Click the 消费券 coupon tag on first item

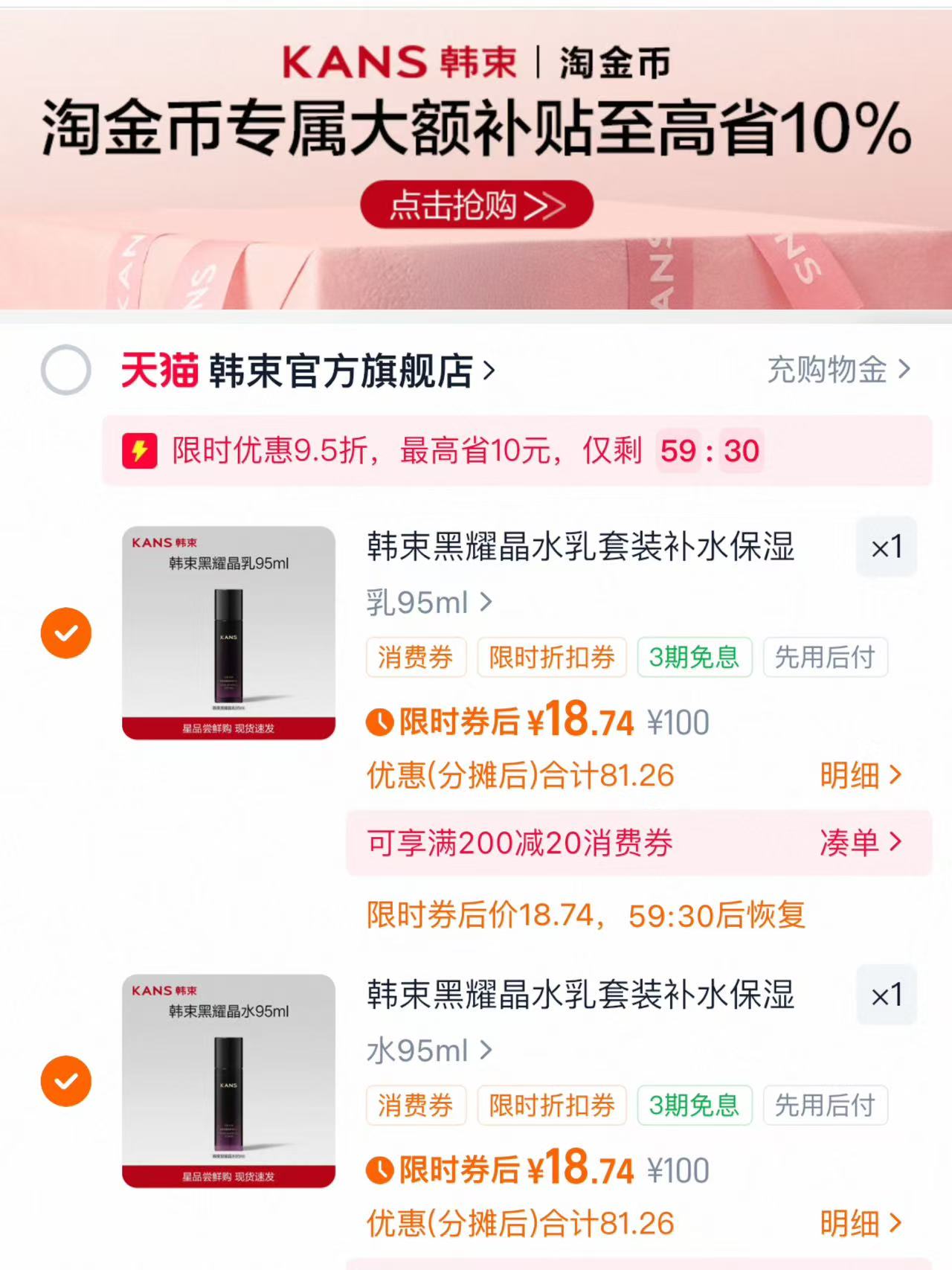pos(416,657)
